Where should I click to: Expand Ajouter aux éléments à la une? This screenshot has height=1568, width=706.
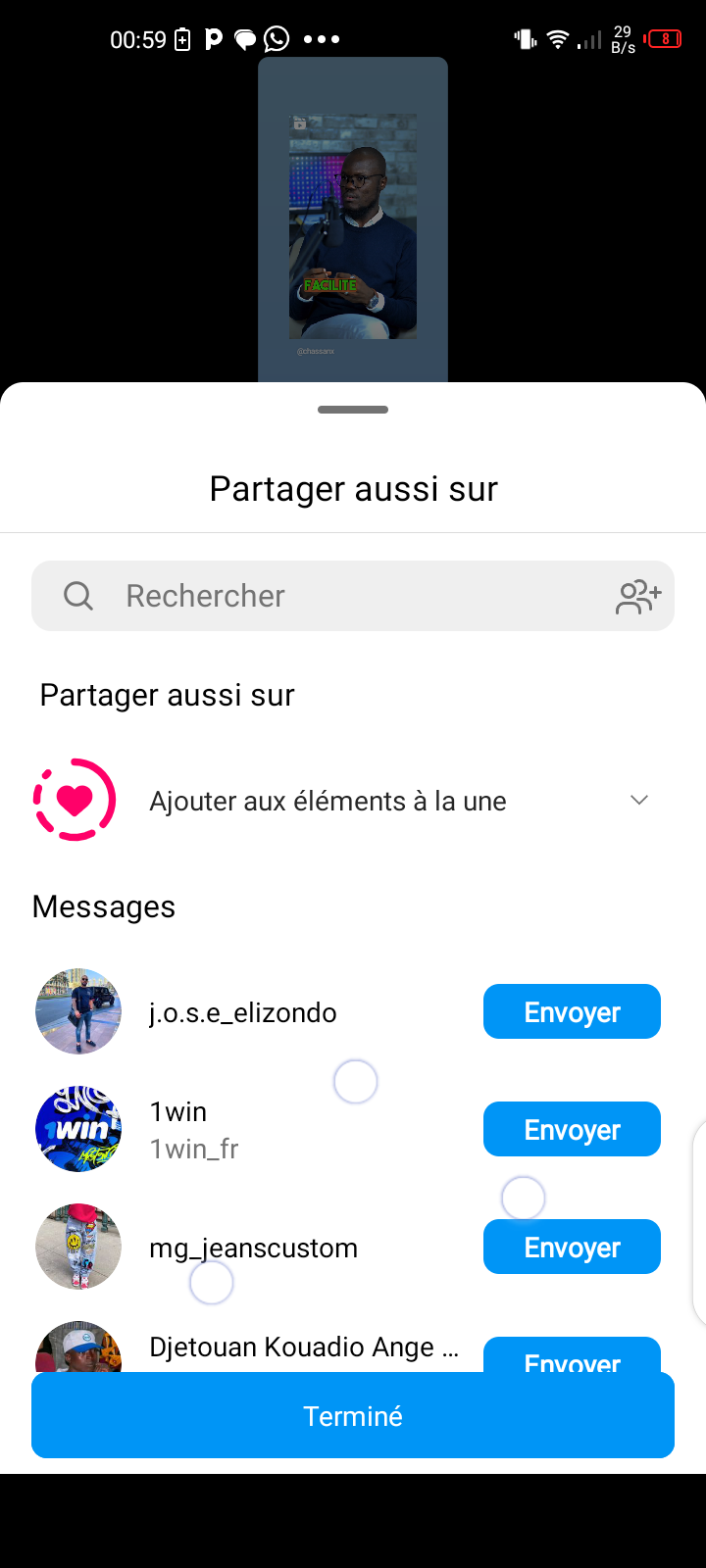[x=639, y=801]
